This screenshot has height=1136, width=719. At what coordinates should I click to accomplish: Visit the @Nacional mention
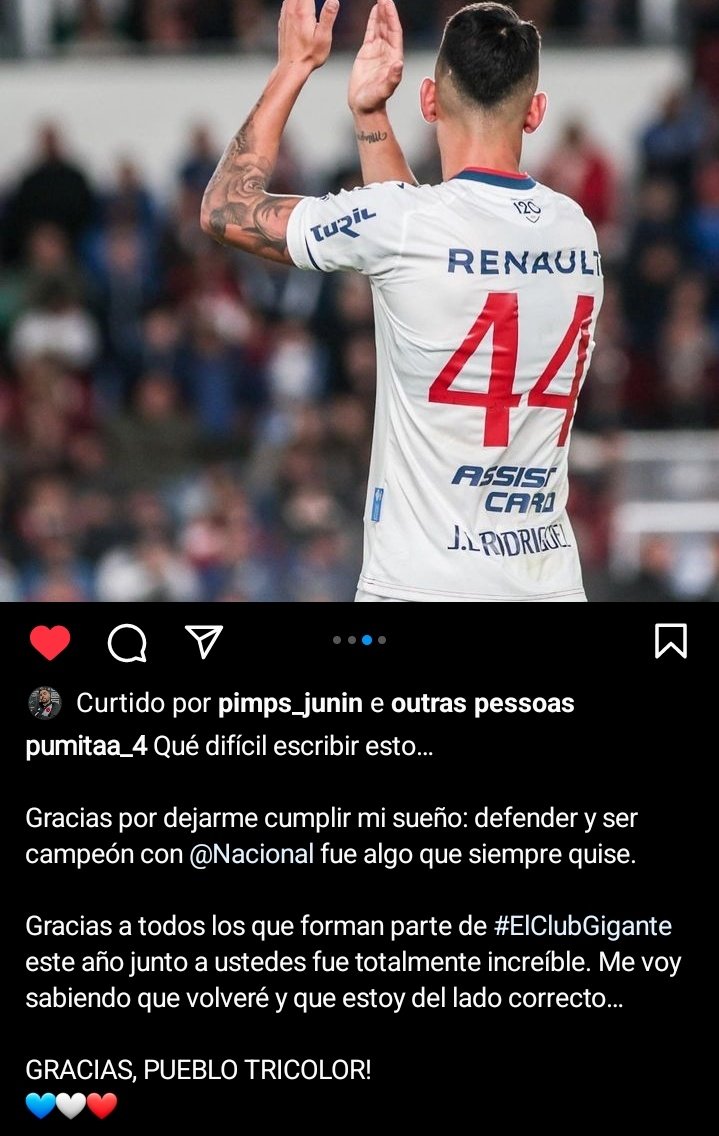click(251, 855)
